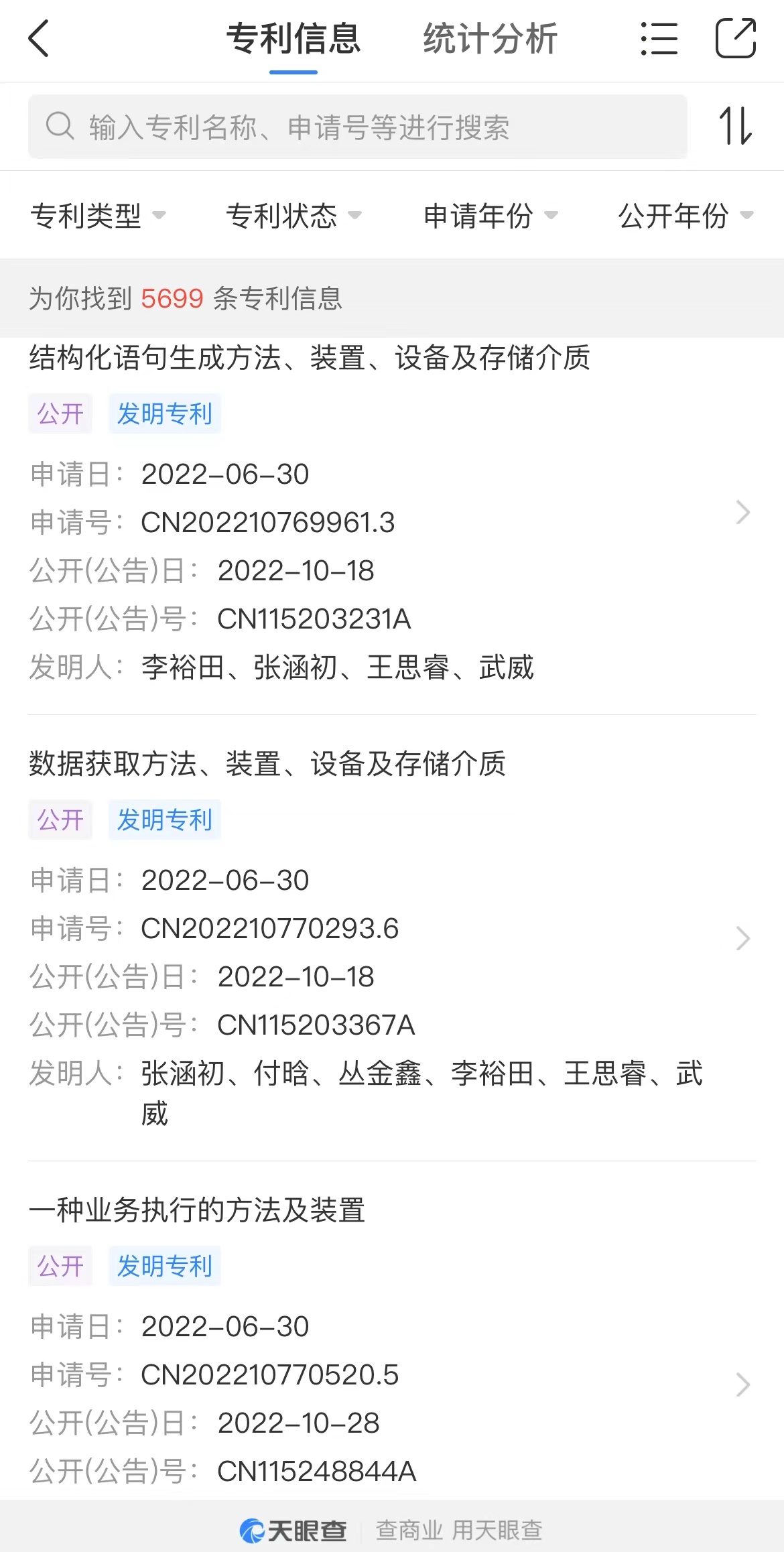Image resolution: width=784 pixels, height=1552 pixels.
Task: Share this page via the export icon
Action: point(736,38)
